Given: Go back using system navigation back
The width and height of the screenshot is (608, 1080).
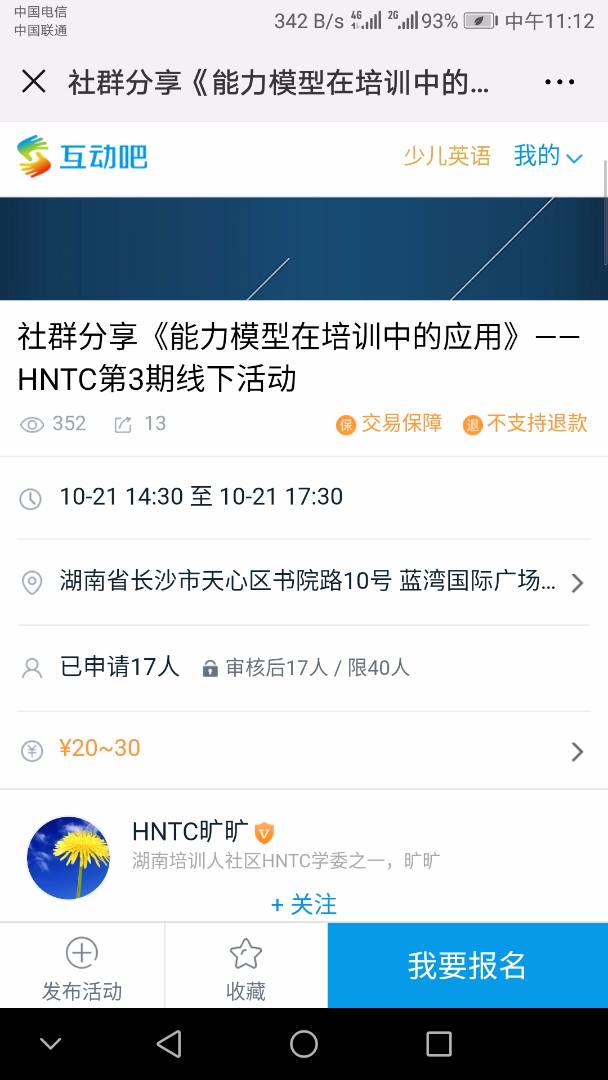Looking at the screenshot, I should pos(169,1044).
